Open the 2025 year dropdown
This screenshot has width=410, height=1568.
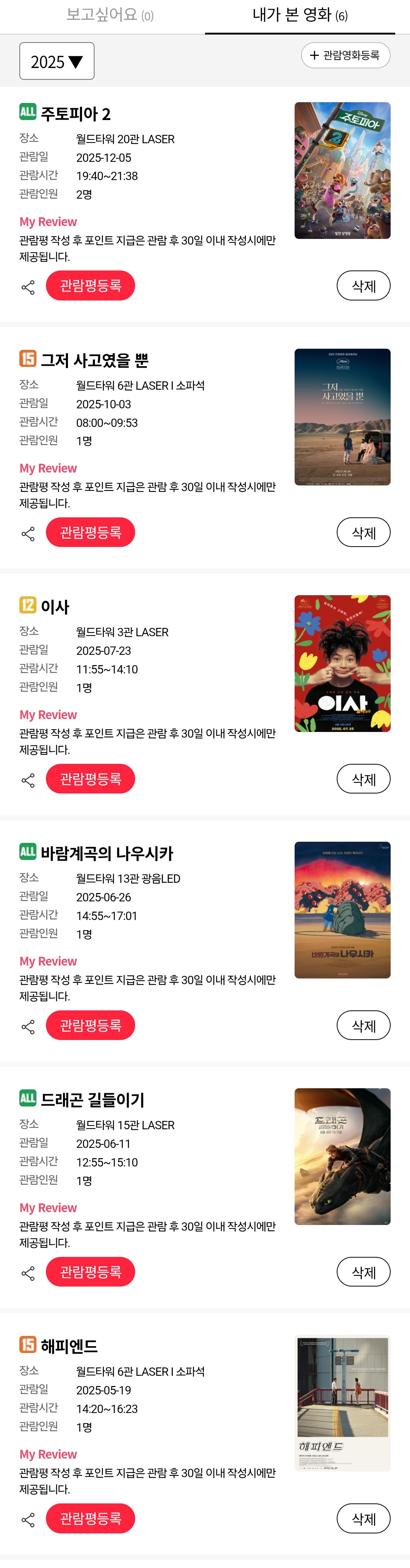pos(57,62)
